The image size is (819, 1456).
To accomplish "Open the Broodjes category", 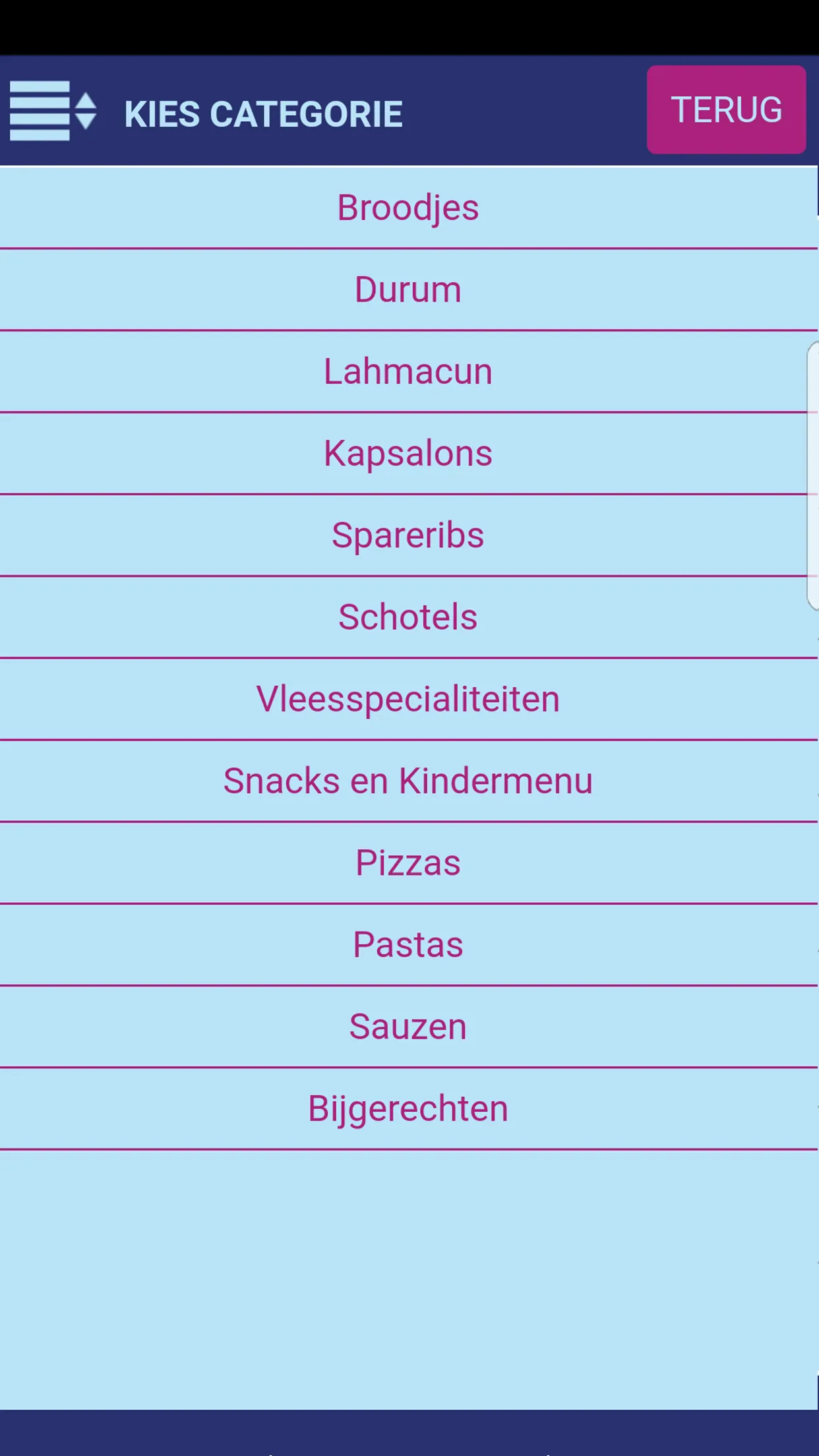I will (x=409, y=208).
